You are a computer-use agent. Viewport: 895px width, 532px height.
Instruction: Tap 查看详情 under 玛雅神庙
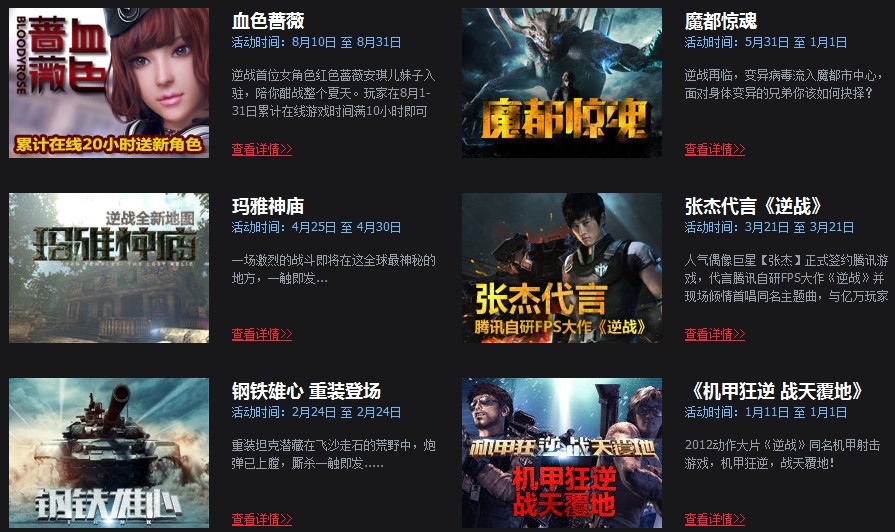click(x=261, y=334)
